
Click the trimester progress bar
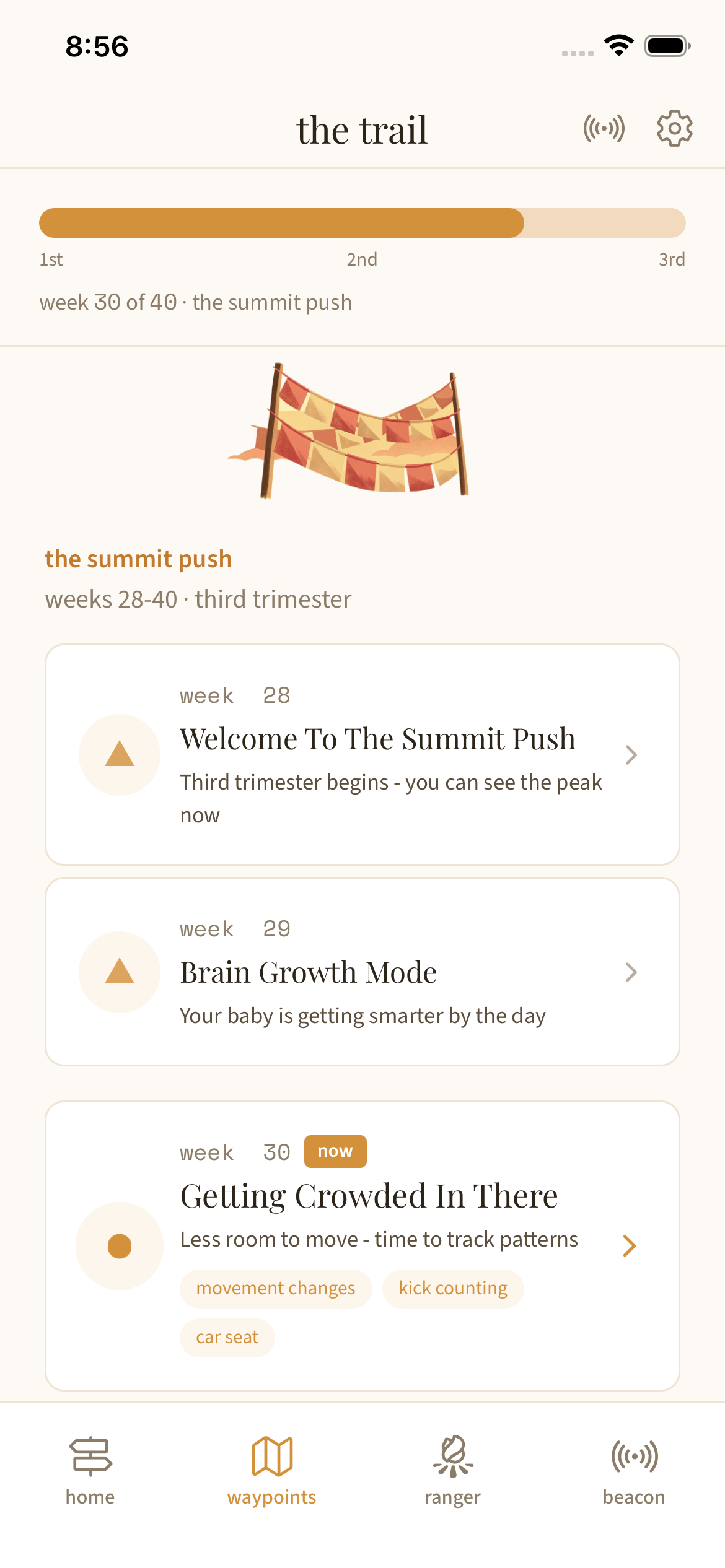[362, 223]
